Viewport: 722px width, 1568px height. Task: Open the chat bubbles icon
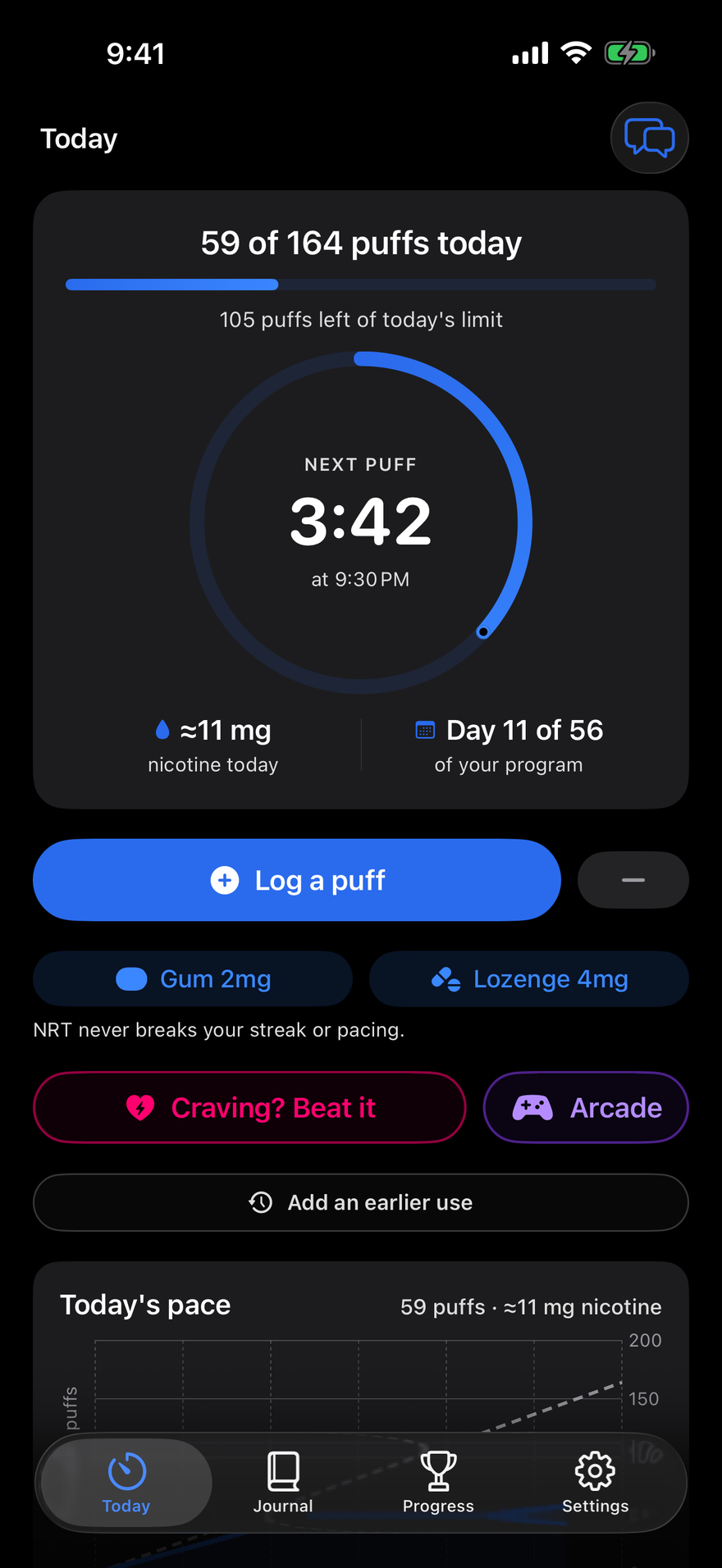[649, 138]
